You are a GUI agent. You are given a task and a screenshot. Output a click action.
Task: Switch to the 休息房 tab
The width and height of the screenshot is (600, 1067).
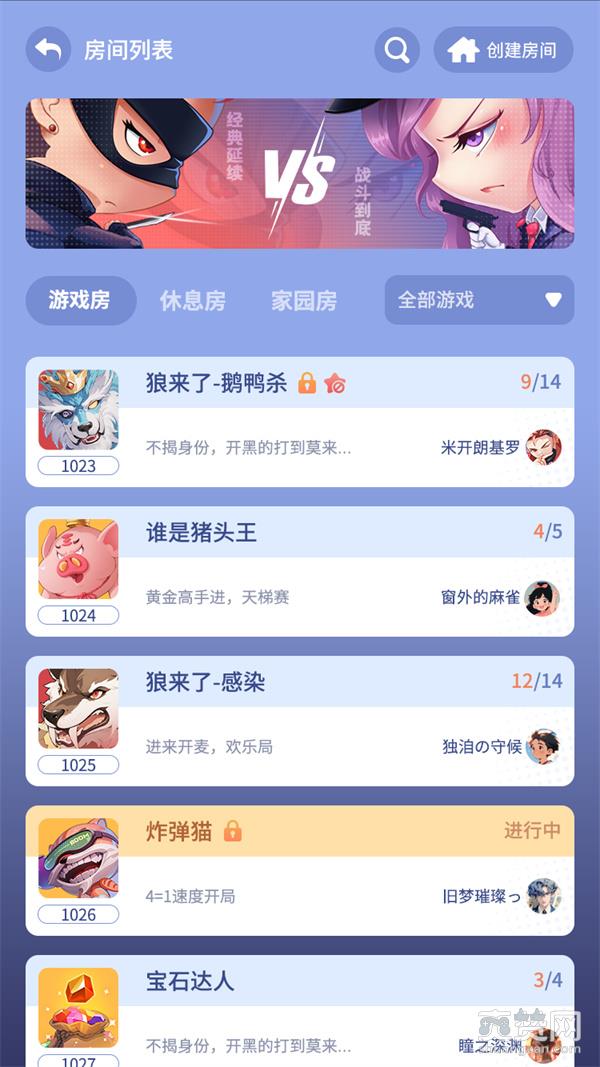193,300
